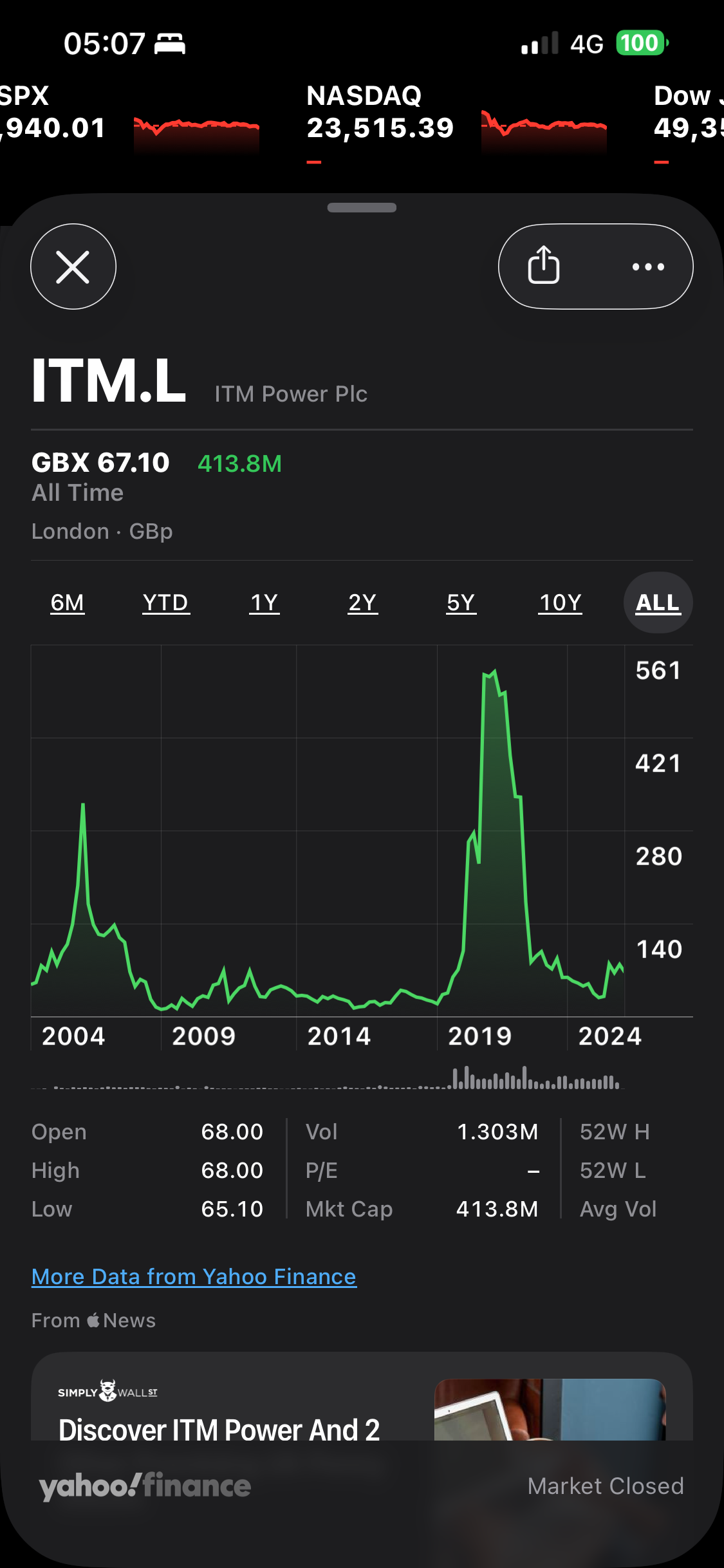Show the 1Y price chart
This screenshot has width=724, height=1568.
pos(265,602)
